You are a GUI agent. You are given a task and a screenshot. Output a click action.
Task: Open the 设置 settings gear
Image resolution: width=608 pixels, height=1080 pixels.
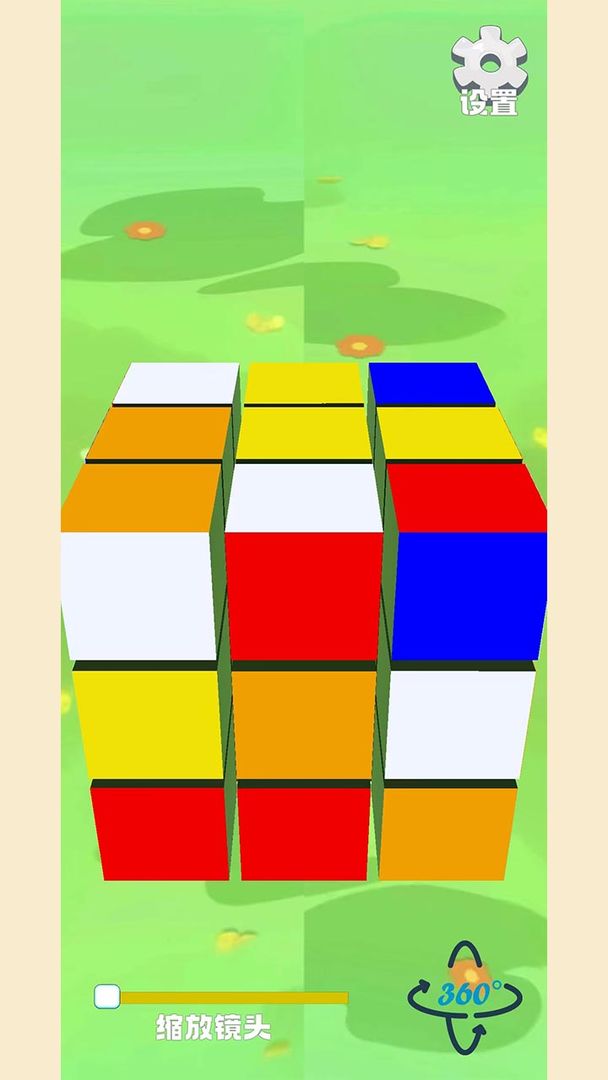[x=489, y=70]
